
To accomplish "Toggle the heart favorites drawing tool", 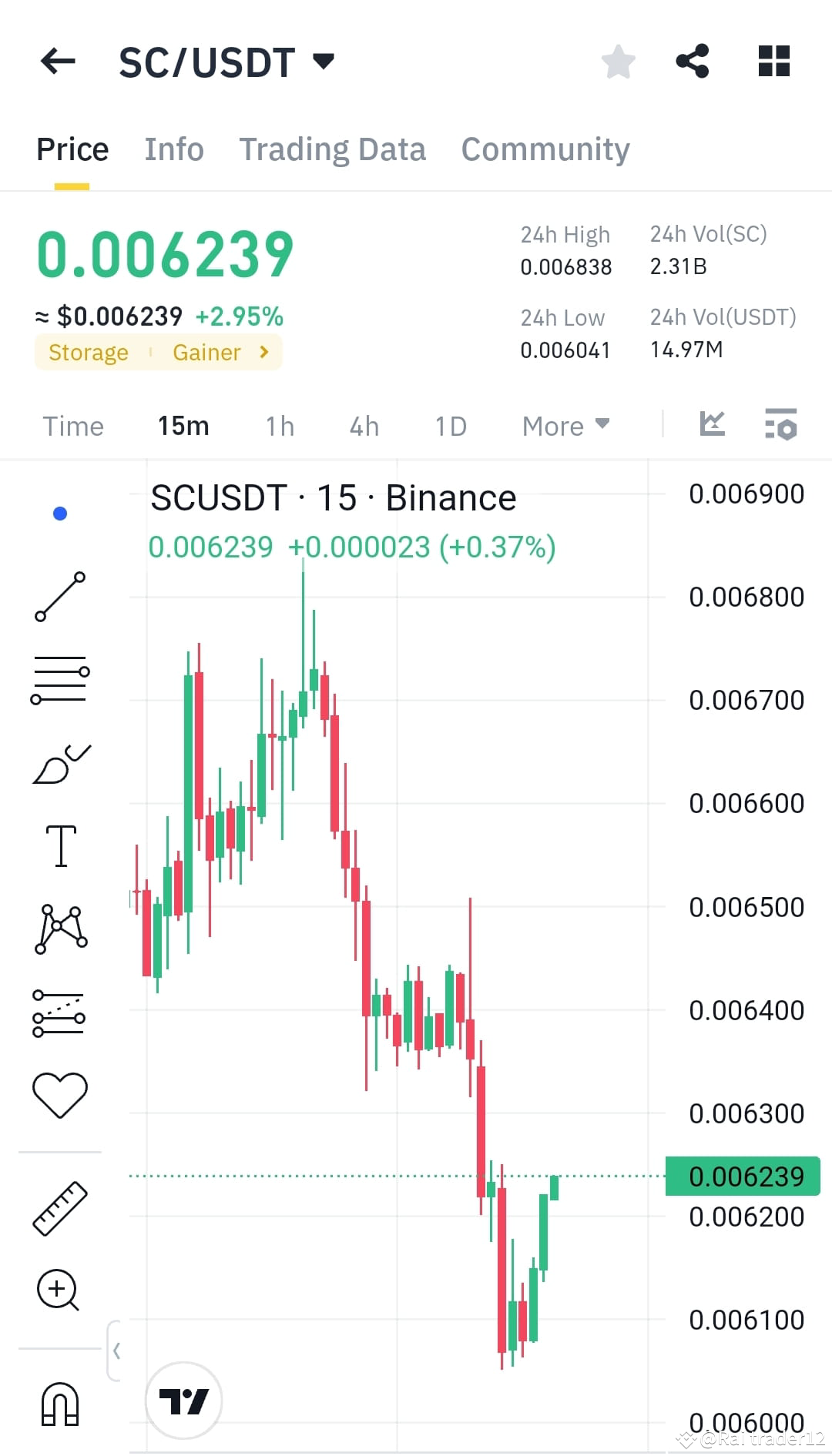I will click(60, 1092).
